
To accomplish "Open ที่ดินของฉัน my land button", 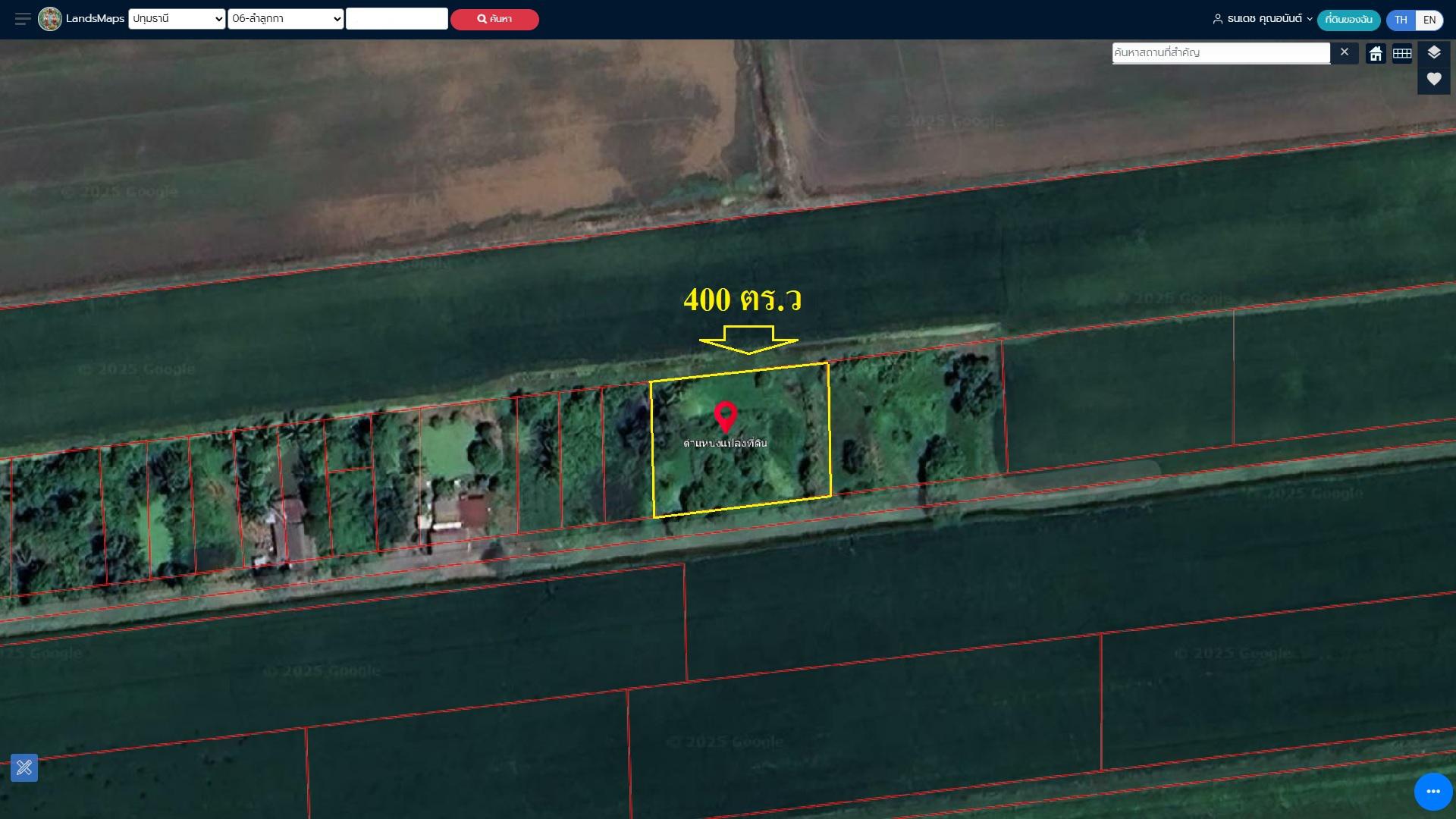I will (x=1348, y=20).
